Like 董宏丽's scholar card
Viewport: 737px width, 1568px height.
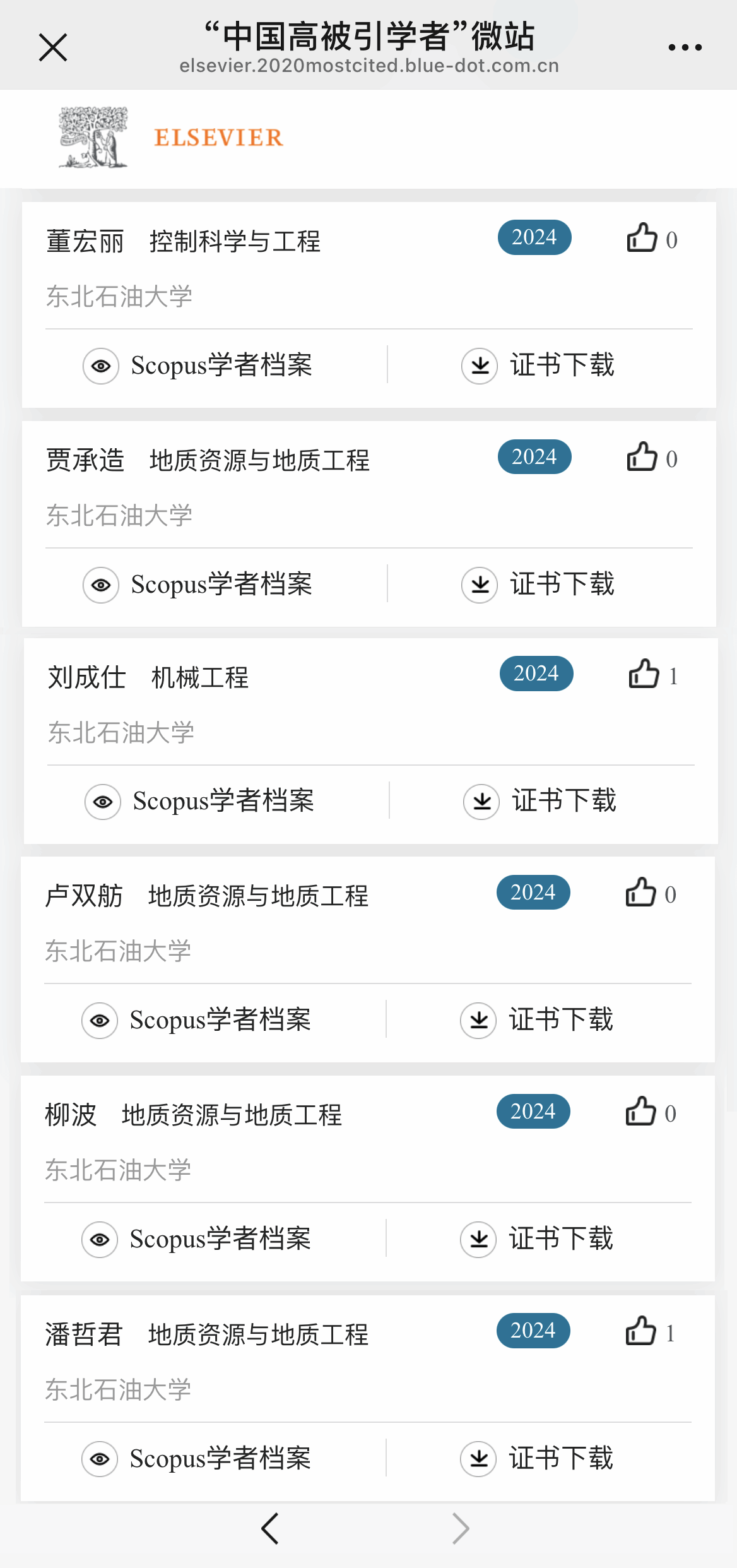[x=642, y=238]
